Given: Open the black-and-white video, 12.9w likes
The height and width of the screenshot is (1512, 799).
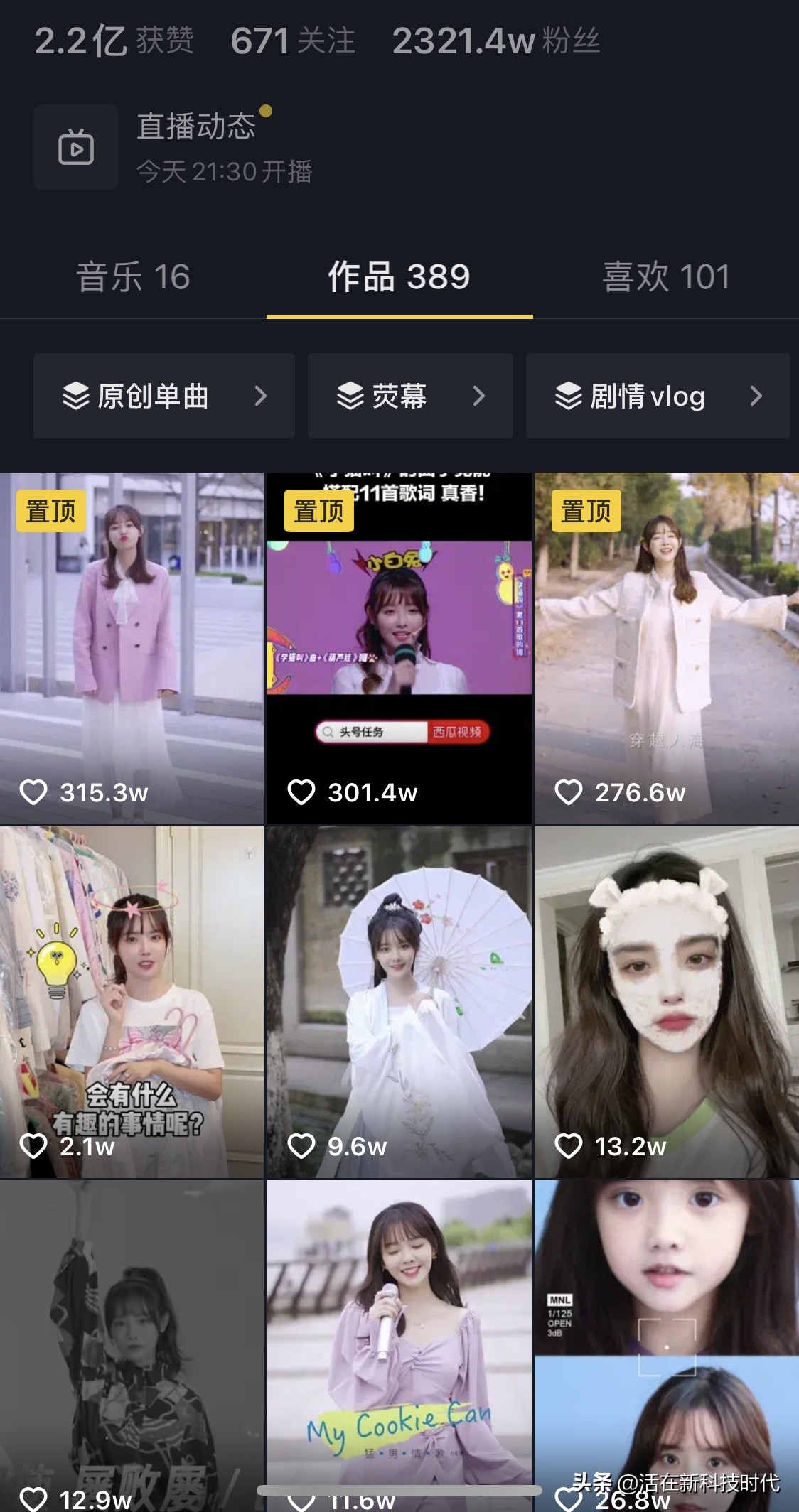Looking at the screenshot, I should [x=132, y=1343].
